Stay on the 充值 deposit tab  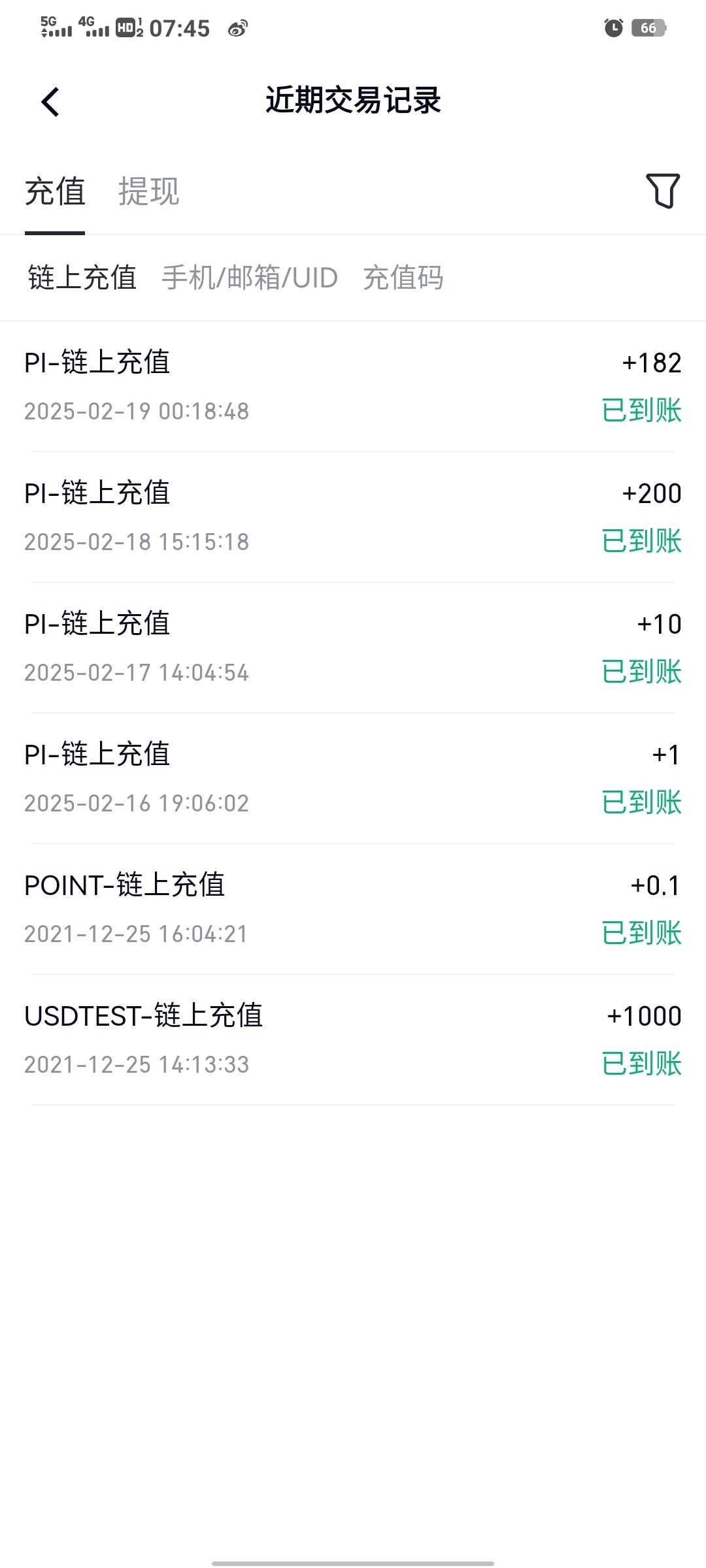pyautogui.click(x=54, y=191)
